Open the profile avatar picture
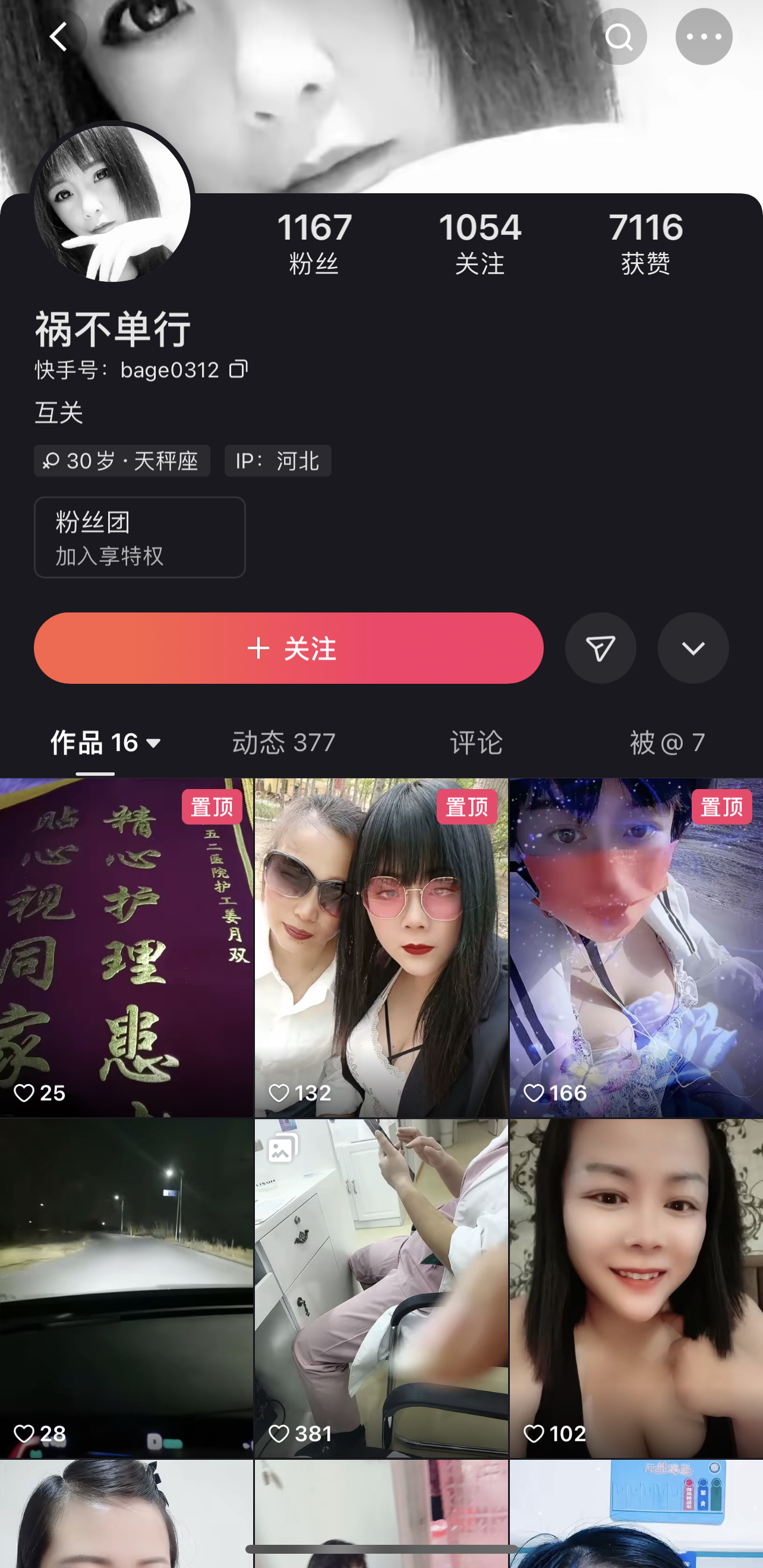The width and height of the screenshot is (763, 1568). 112,204
